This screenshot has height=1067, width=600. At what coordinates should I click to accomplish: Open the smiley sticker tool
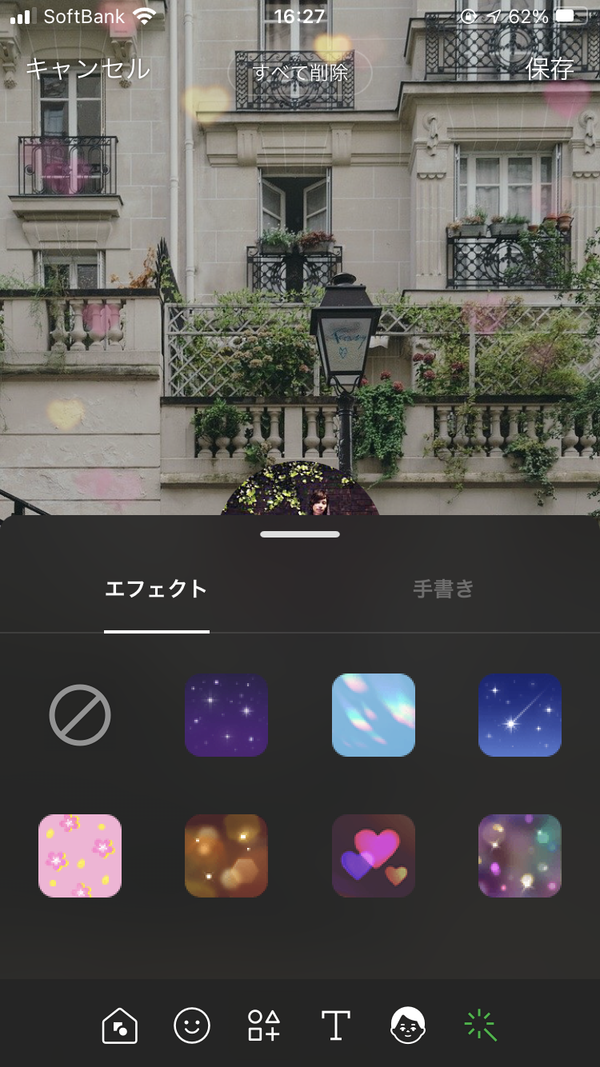(192, 1025)
